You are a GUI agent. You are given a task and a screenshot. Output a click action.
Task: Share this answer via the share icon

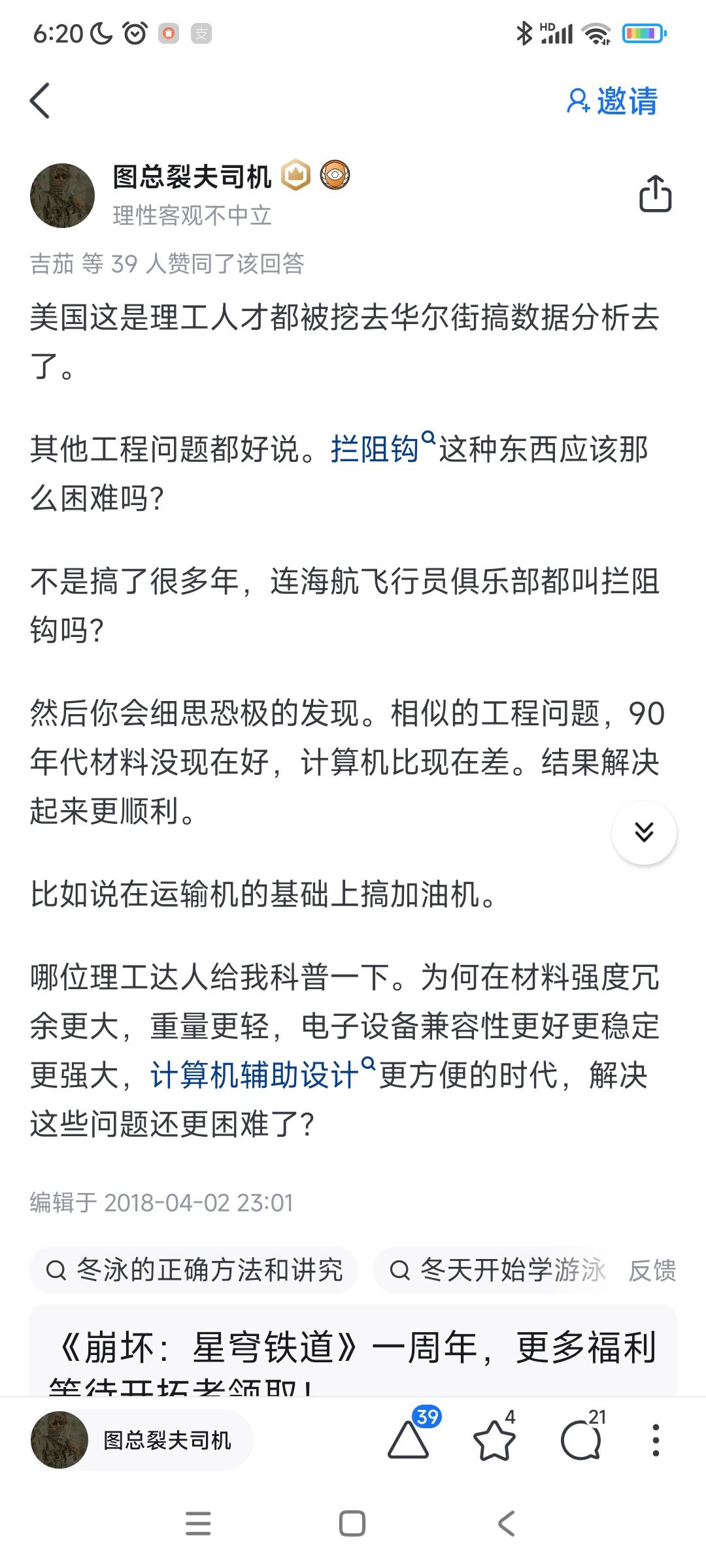(655, 193)
